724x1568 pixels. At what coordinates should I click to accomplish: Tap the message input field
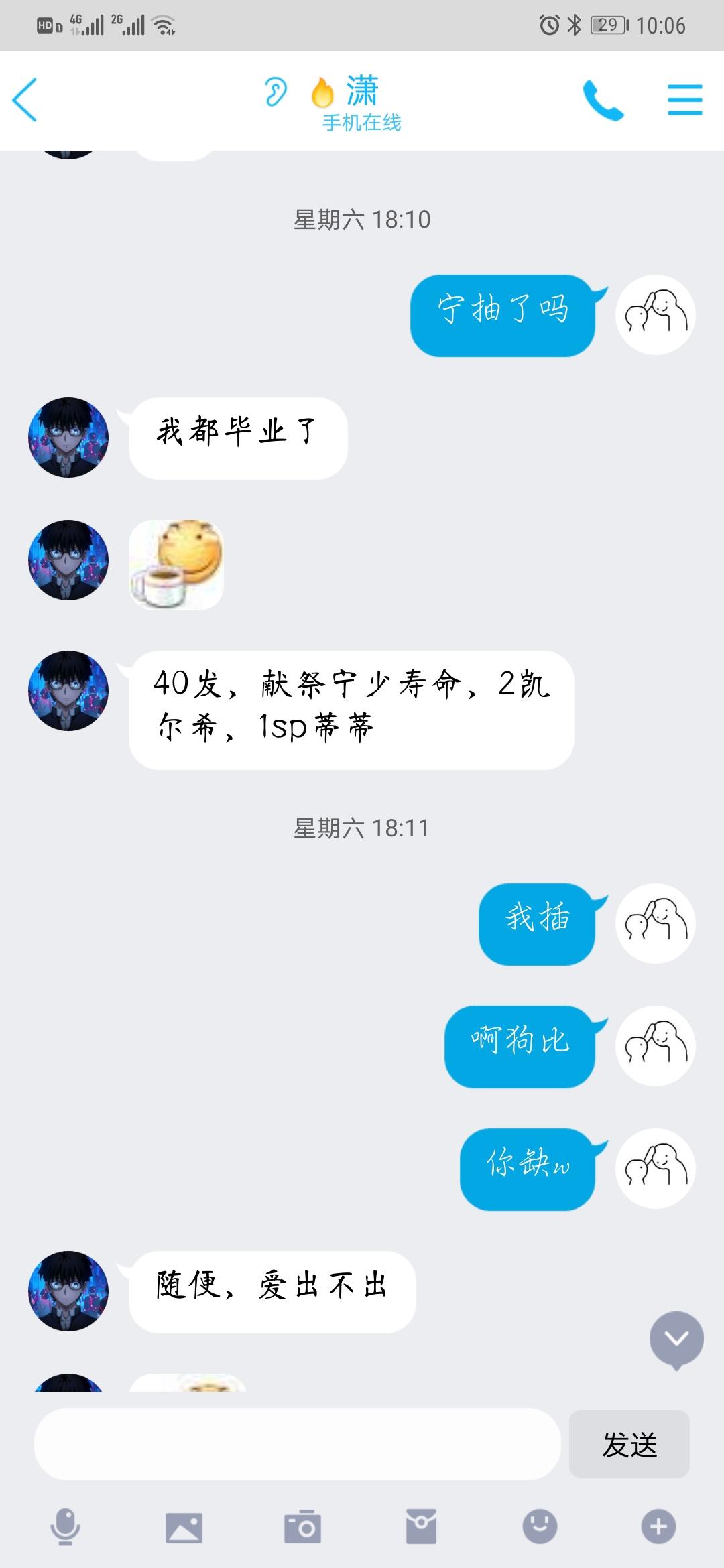[x=297, y=1444]
